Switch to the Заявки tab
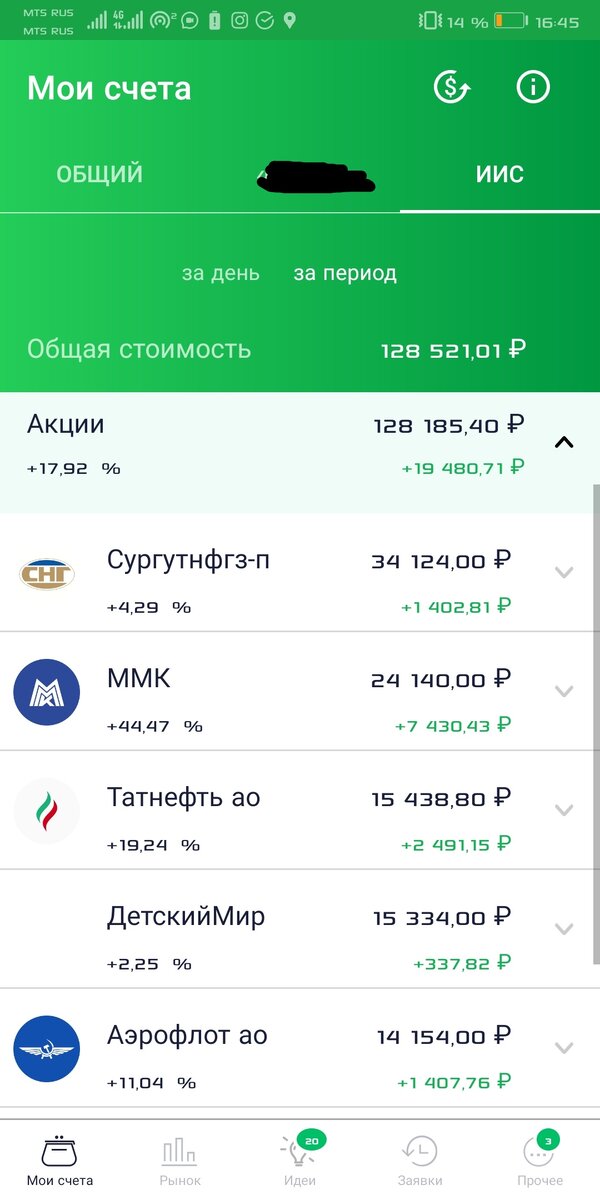600x1200 pixels. tap(420, 1160)
